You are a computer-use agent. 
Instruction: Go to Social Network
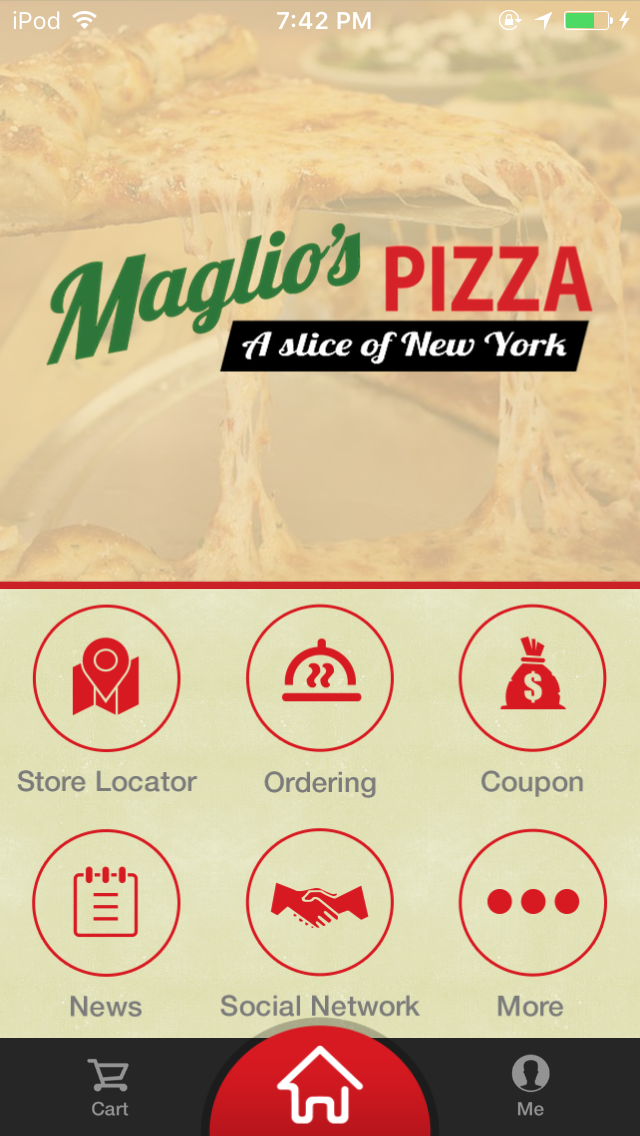[320, 902]
